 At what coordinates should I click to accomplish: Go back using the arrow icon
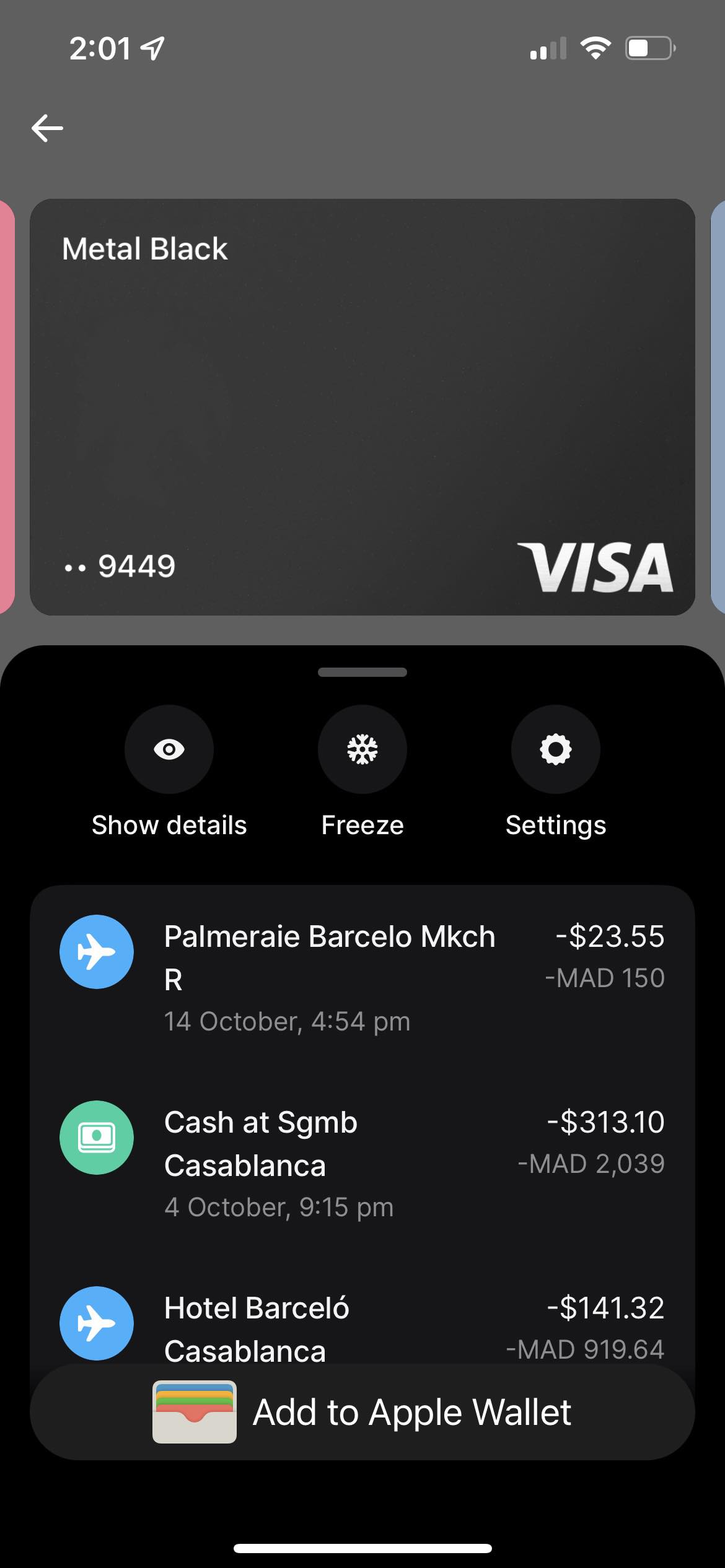(x=47, y=128)
